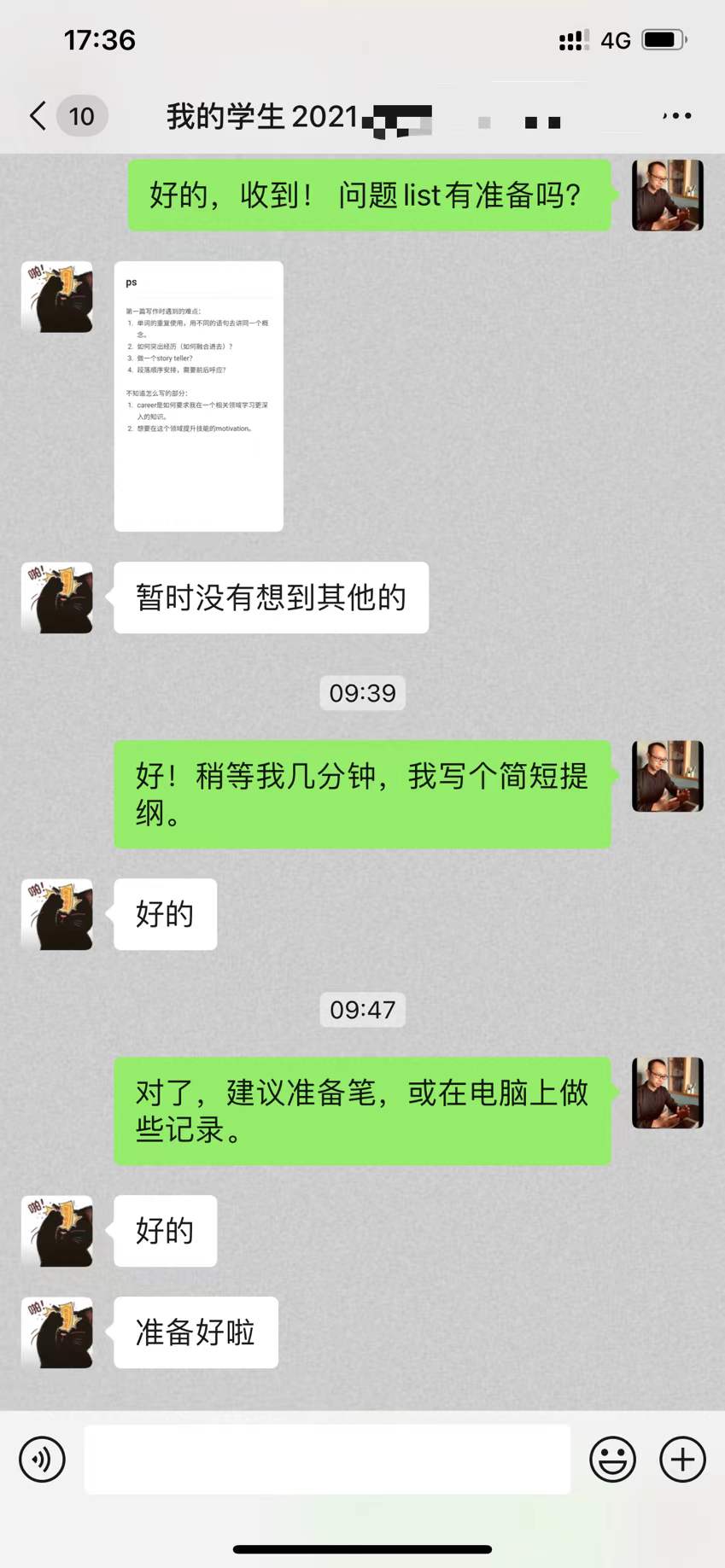Open the shared ps document image
This screenshot has height=1568, width=725.
[199, 396]
